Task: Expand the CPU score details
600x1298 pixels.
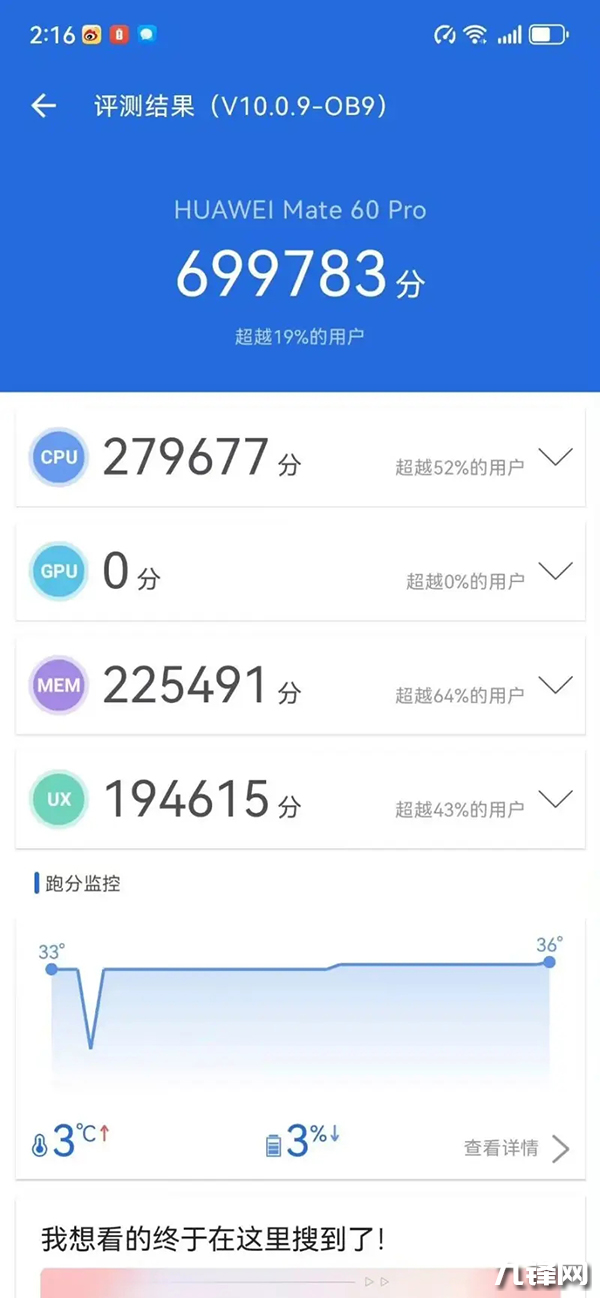Action: 555,458
